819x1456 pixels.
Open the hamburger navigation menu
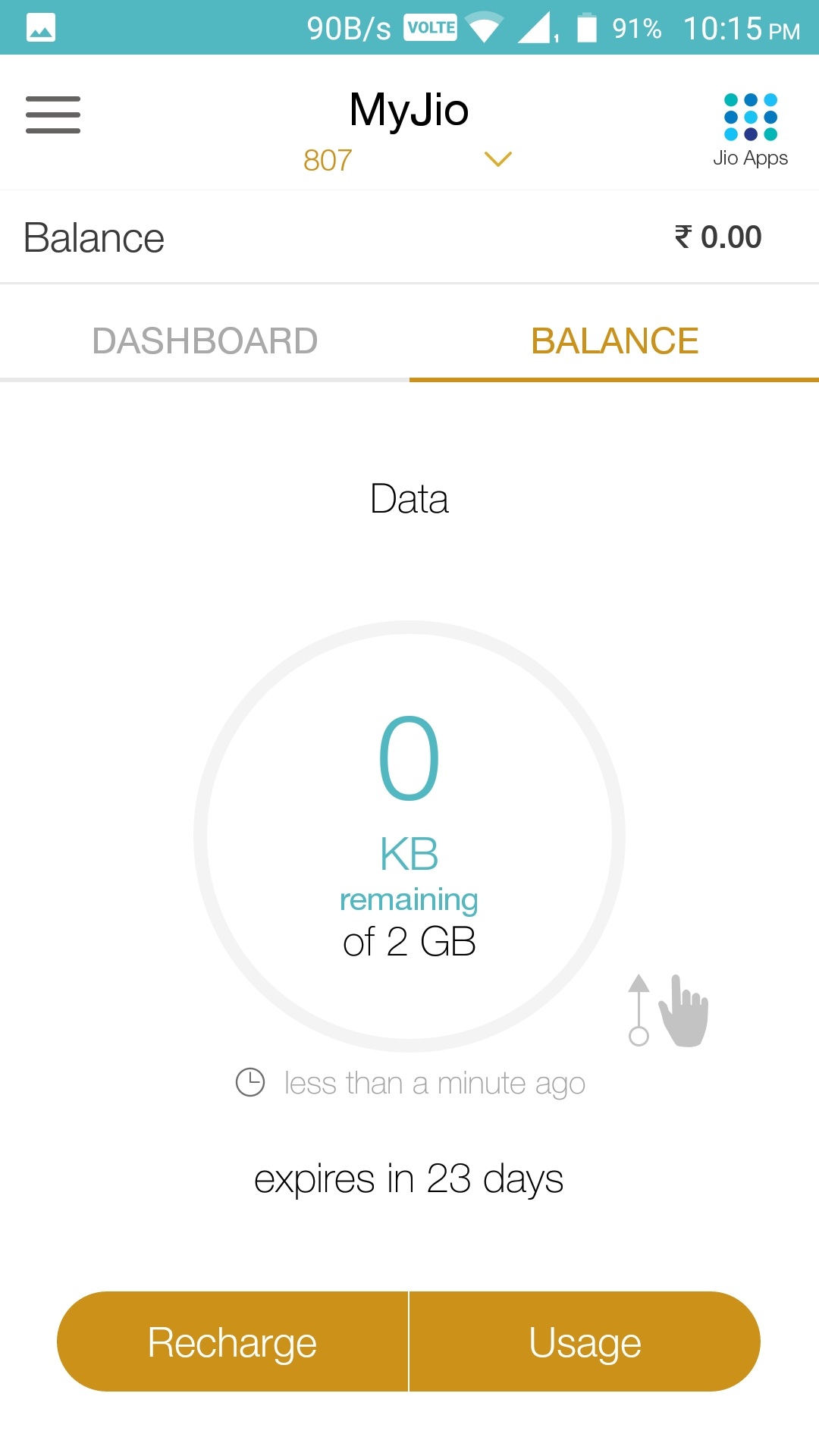pyautogui.click(x=53, y=115)
